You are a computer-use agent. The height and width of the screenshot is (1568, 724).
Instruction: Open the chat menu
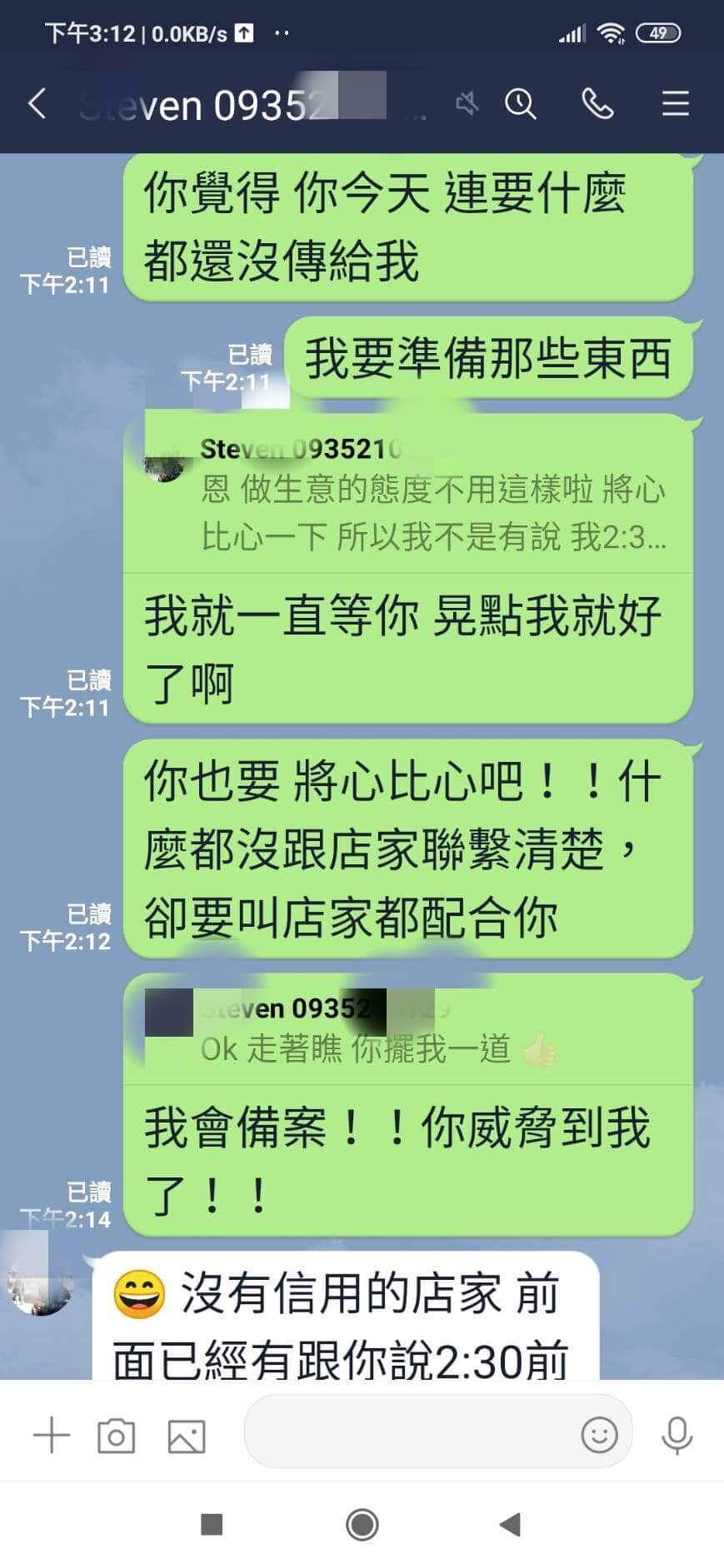tap(675, 104)
